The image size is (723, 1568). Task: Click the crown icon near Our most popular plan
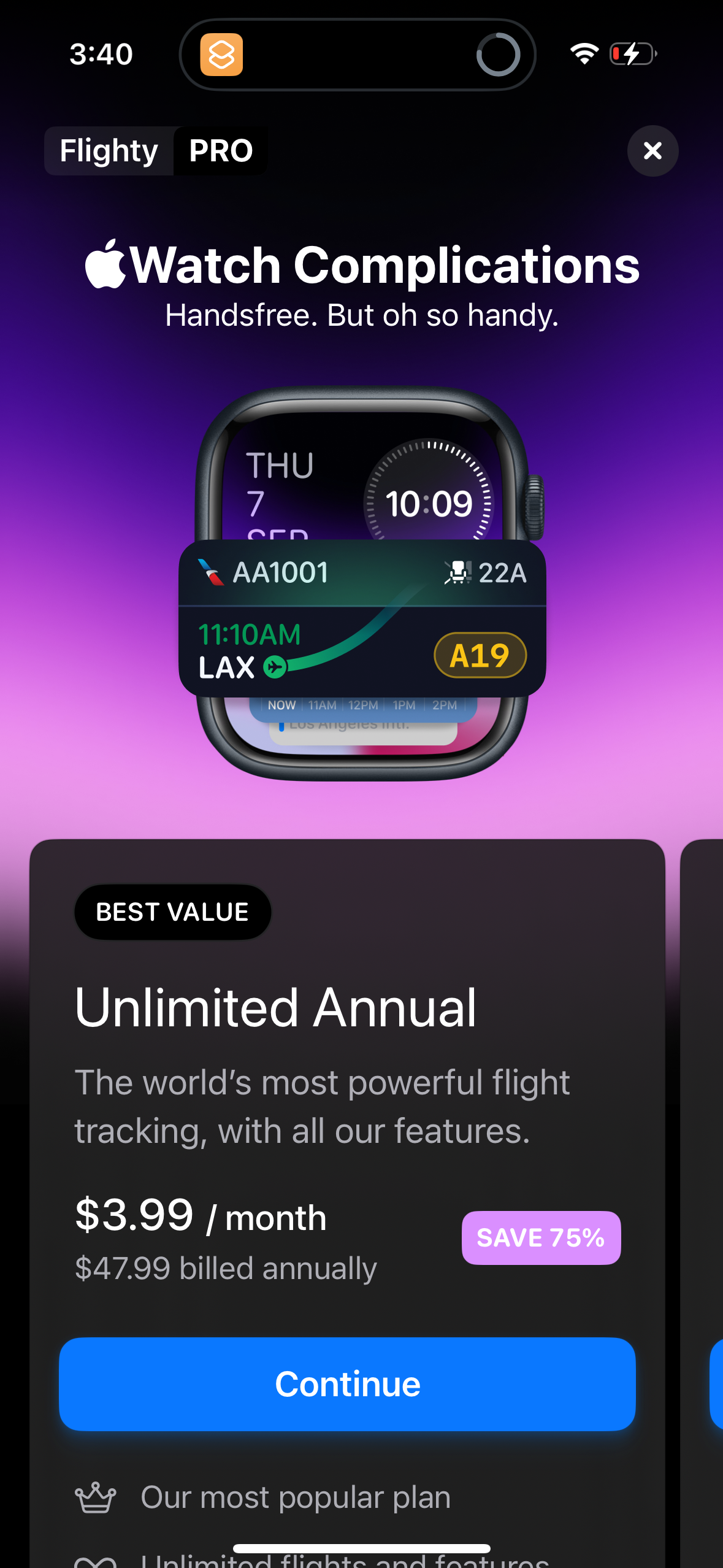(96, 1497)
